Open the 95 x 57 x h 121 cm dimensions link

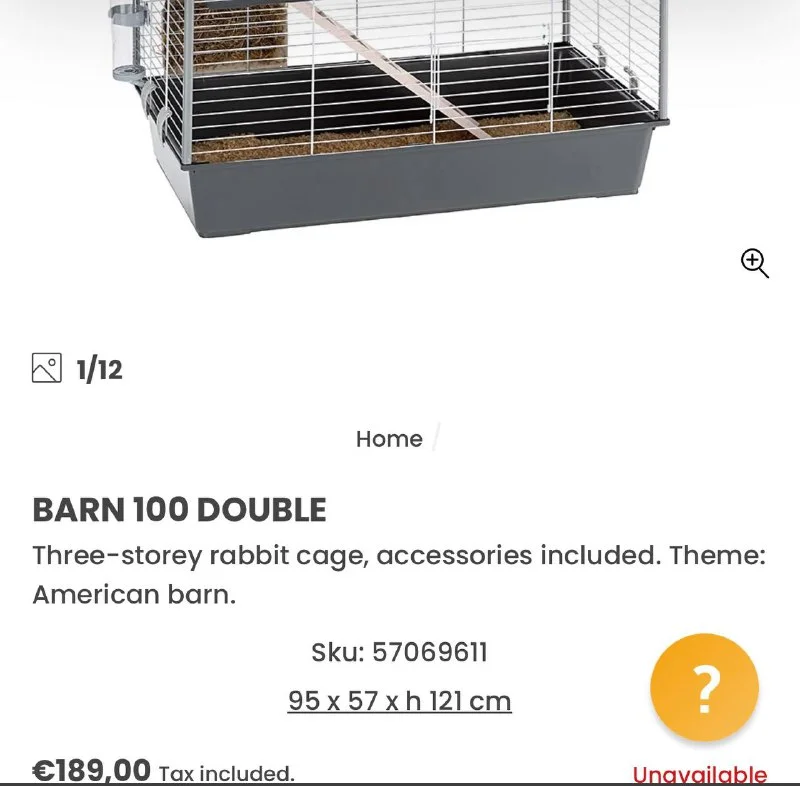click(399, 701)
